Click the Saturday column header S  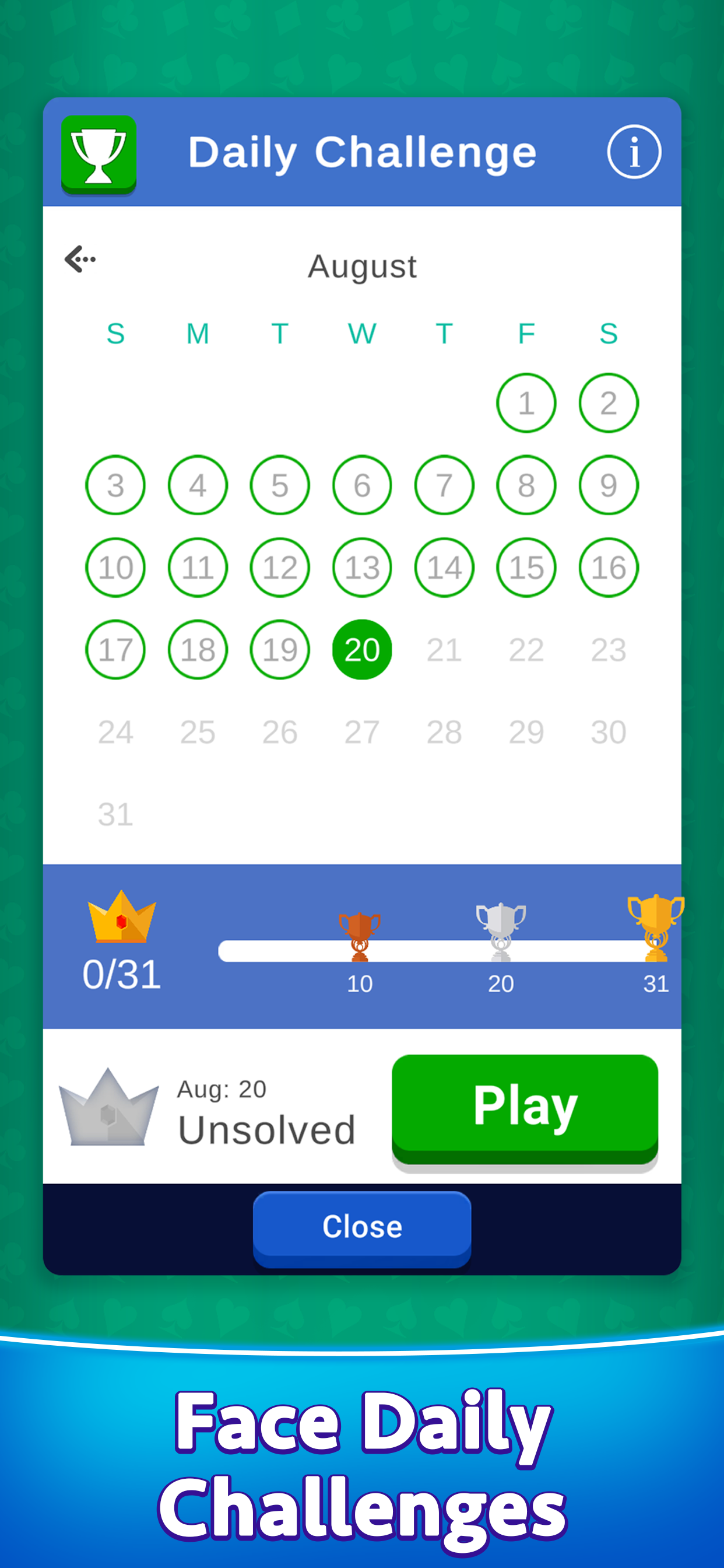click(x=608, y=334)
